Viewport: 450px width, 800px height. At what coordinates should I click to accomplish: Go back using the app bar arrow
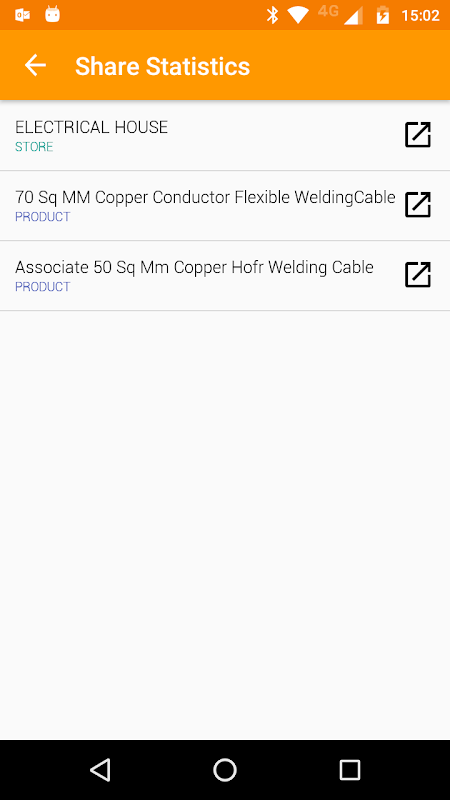pyautogui.click(x=35, y=65)
